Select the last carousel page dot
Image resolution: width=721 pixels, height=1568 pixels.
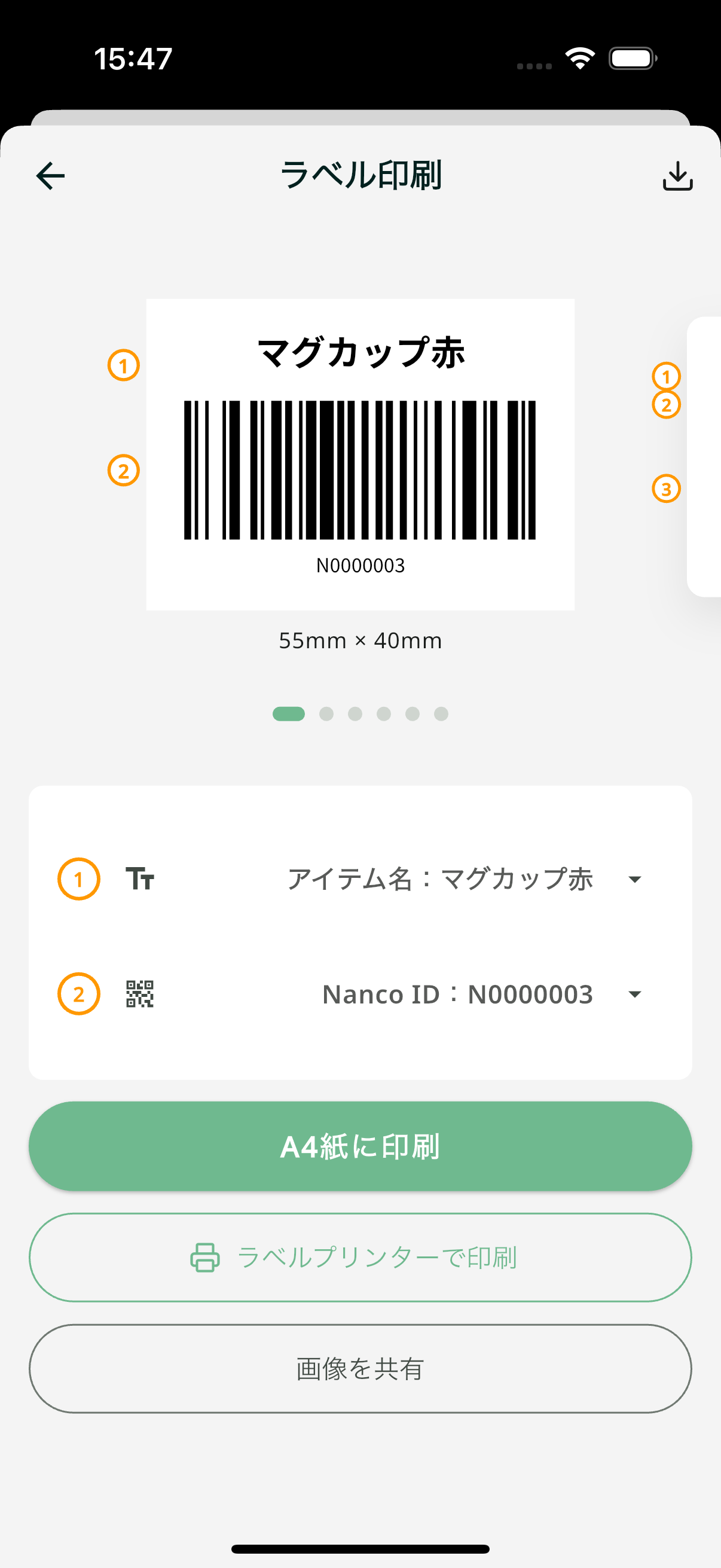(442, 714)
